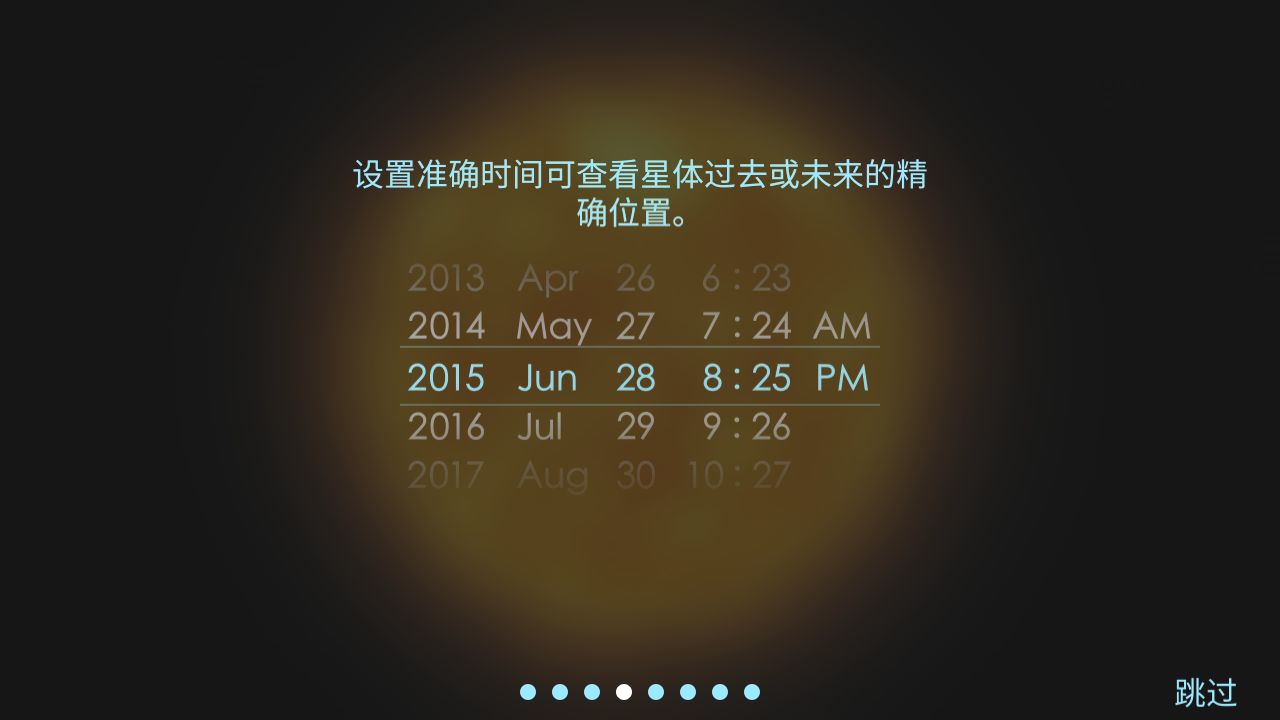Jump to the first tutorial page dot
This screenshot has width=1280, height=720.
(x=528, y=692)
